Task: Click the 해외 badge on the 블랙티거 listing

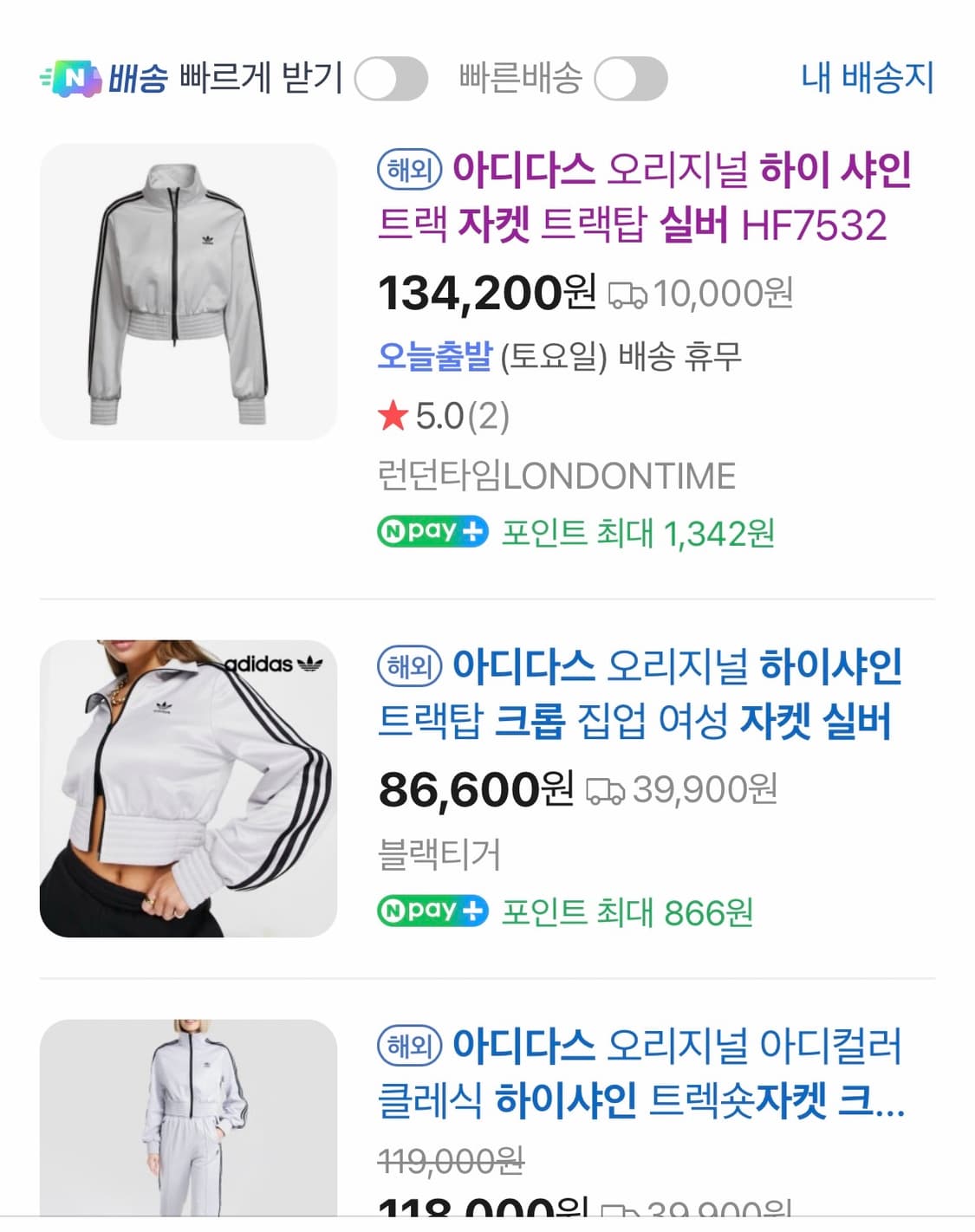Action: [409, 667]
